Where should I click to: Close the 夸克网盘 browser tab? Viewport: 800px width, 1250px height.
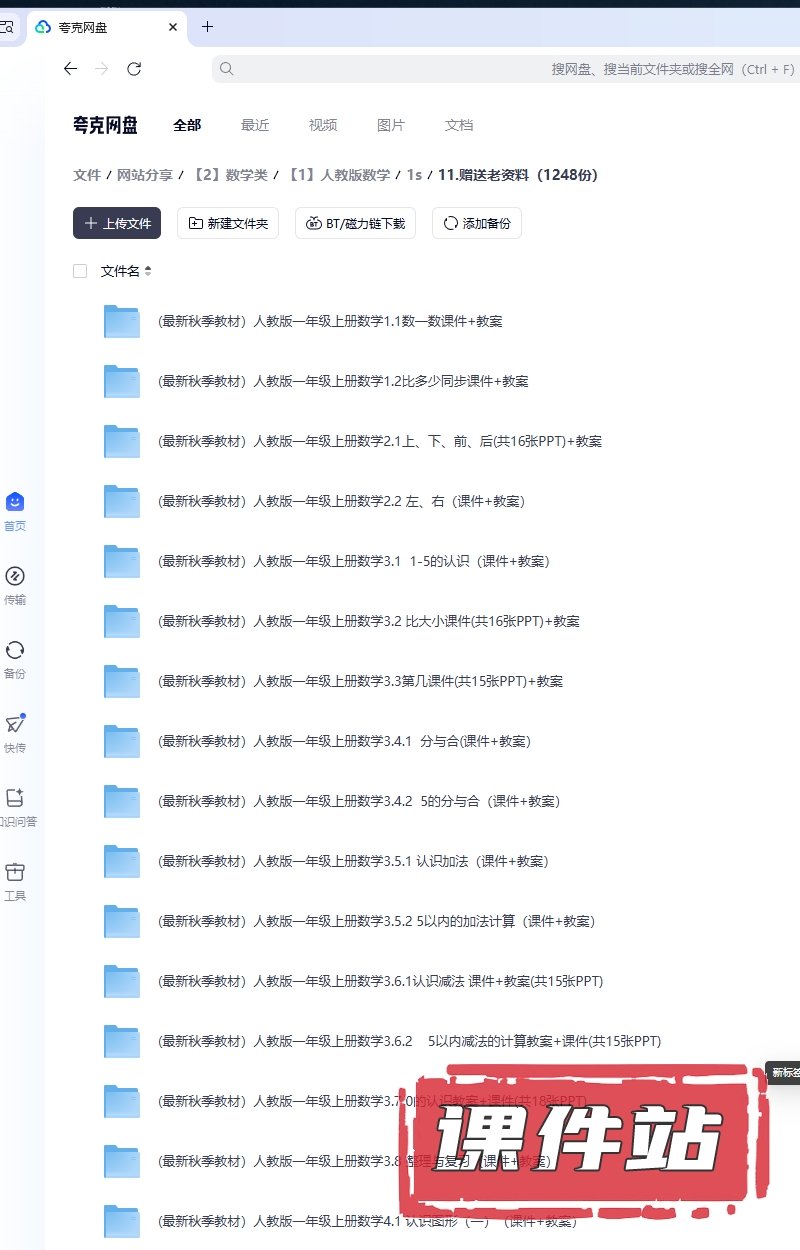(x=173, y=28)
